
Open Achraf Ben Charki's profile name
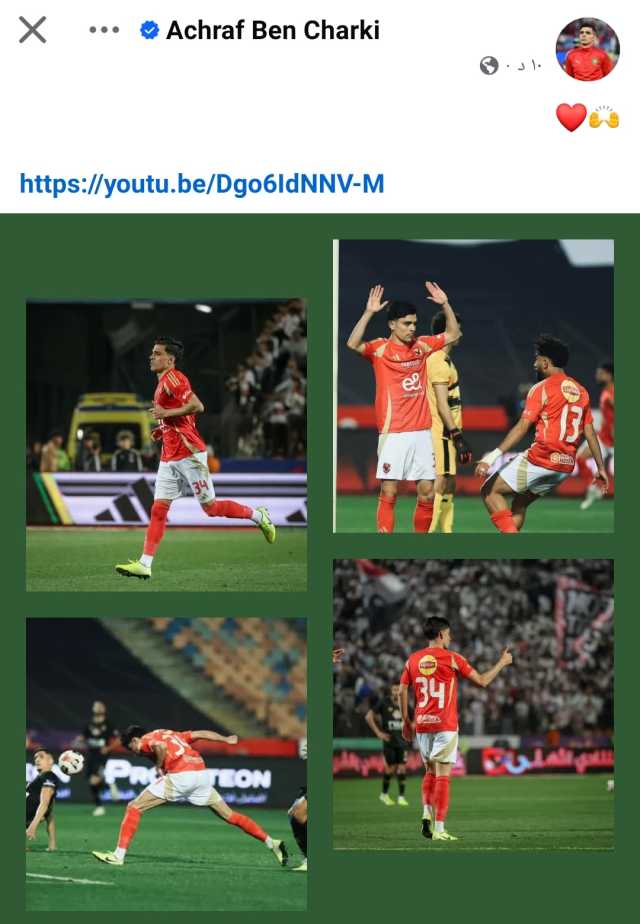point(272,31)
